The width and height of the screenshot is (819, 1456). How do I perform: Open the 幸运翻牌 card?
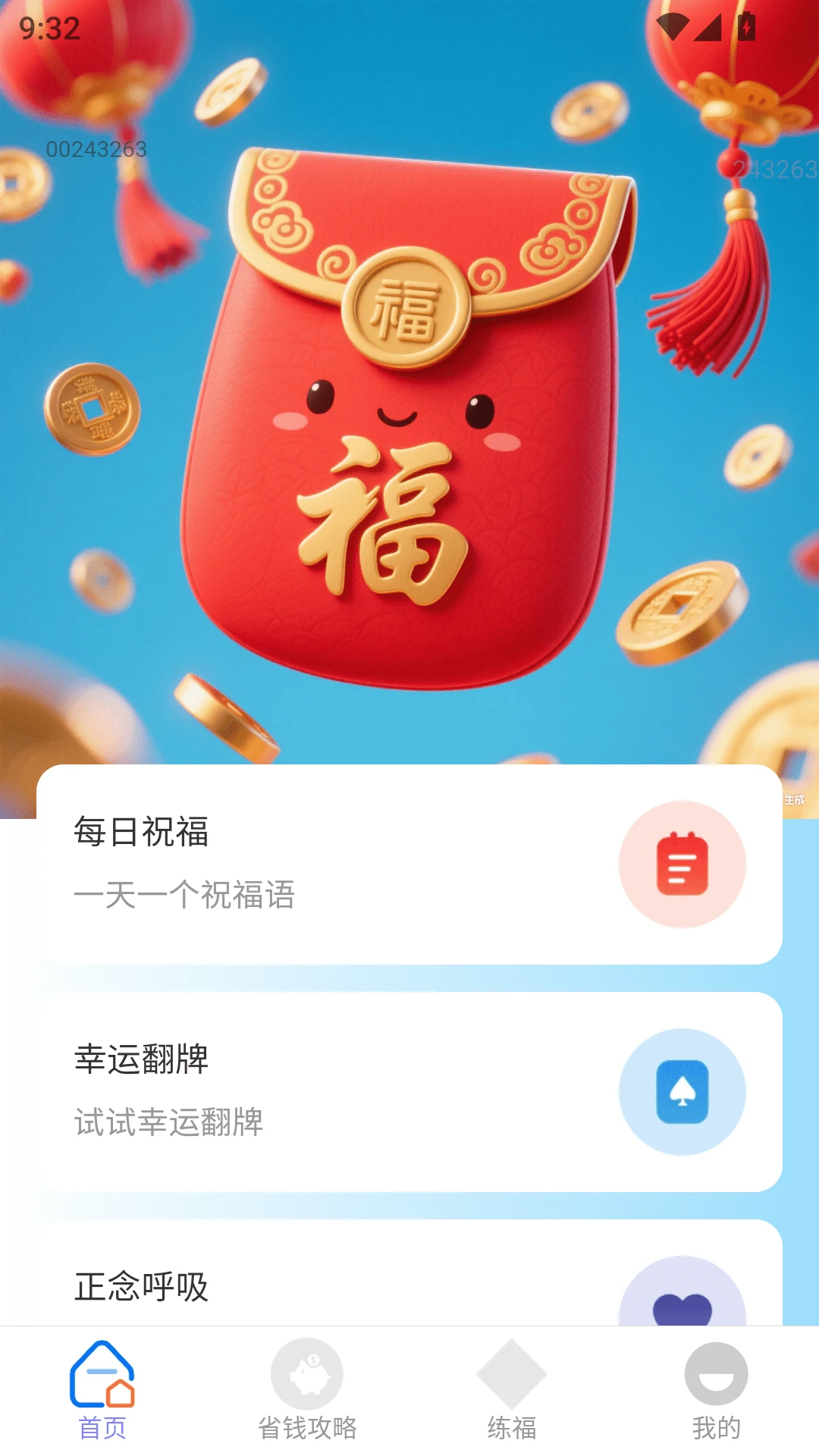tap(409, 1092)
